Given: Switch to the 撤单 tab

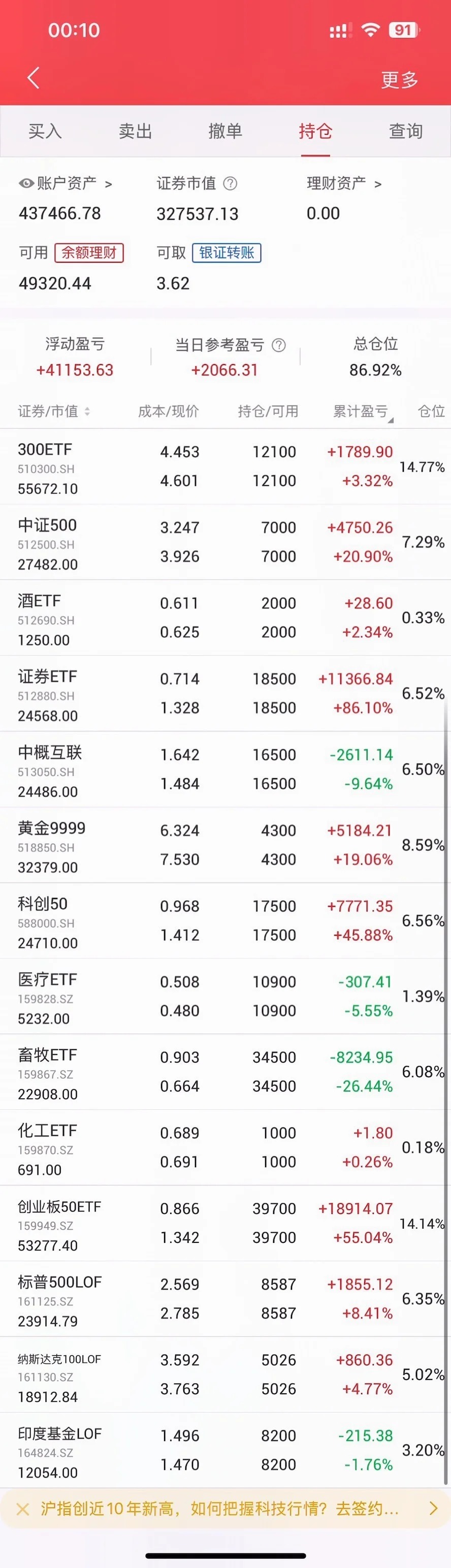Looking at the screenshot, I should 225,131.
